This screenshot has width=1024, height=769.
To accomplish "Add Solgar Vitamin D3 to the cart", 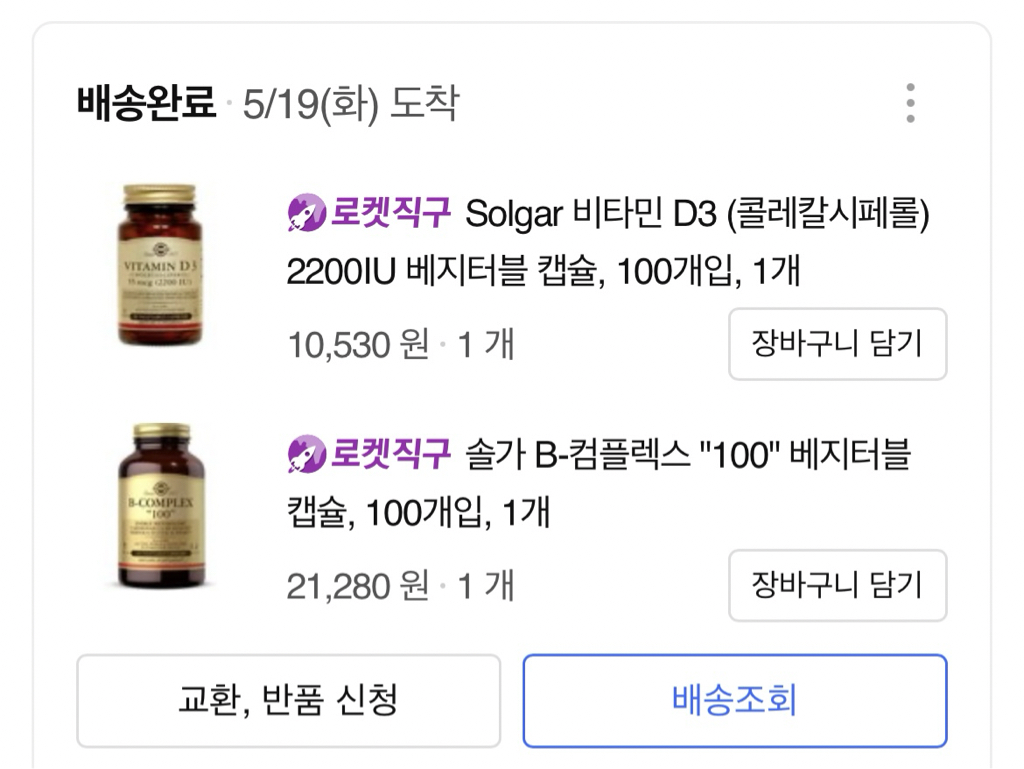I will (x=837, y=344).
